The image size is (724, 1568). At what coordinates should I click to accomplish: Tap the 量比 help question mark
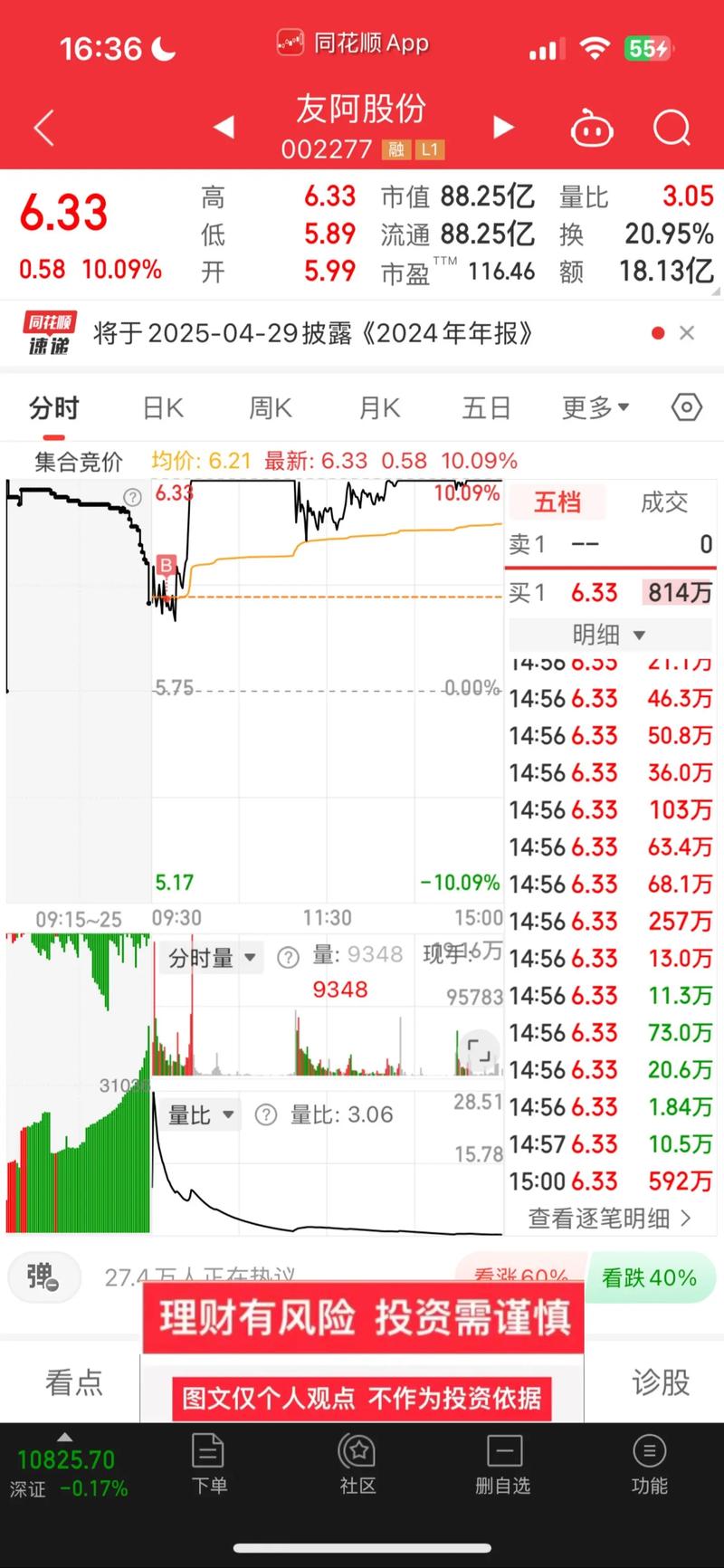[266, 1114]
